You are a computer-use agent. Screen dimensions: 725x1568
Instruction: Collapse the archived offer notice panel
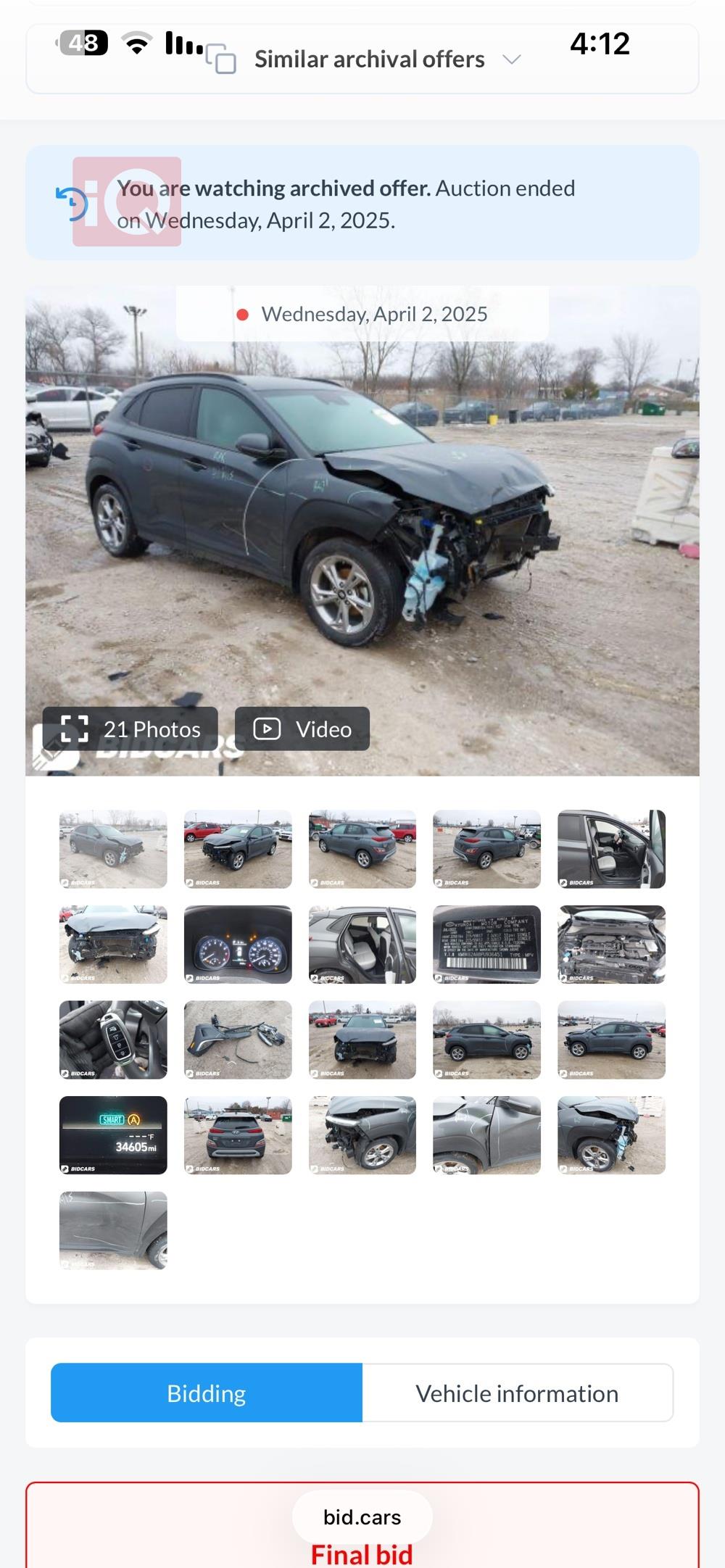(x=362, y=203)
